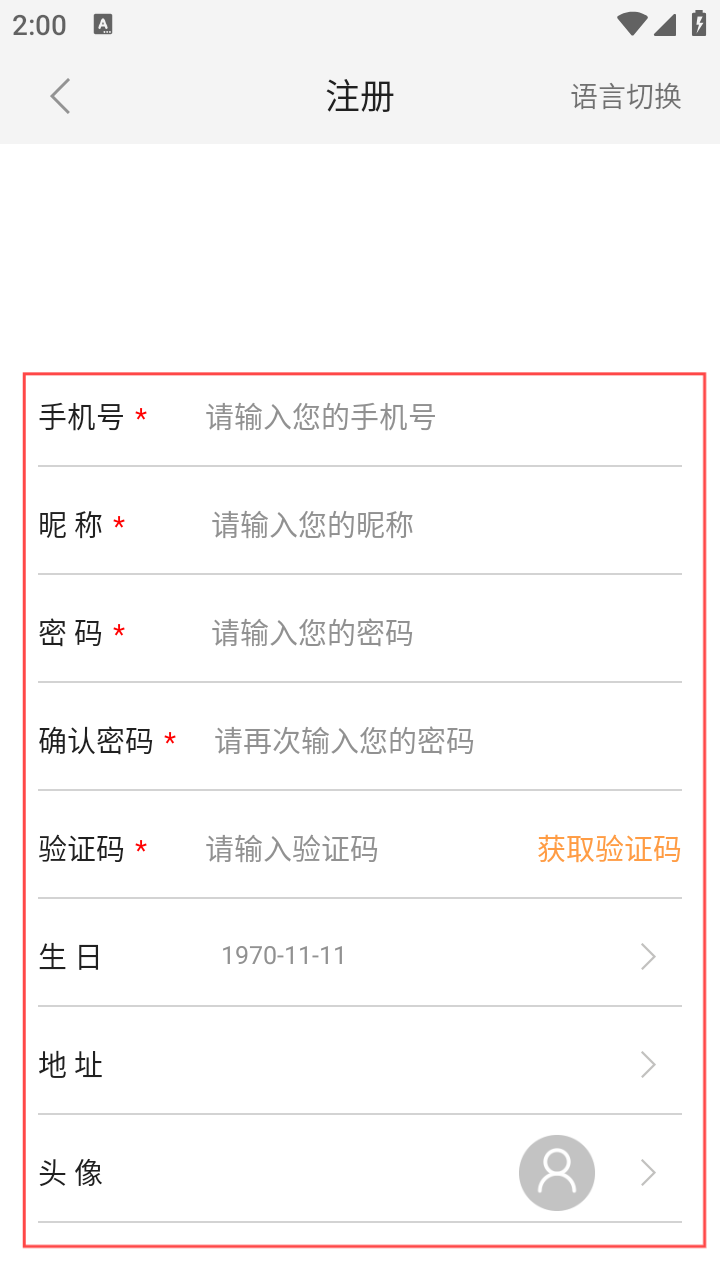Open 语言切换 language switch
Image resolution: width=720 pixels, height=1280 pixels.
(x=626, y=96)
